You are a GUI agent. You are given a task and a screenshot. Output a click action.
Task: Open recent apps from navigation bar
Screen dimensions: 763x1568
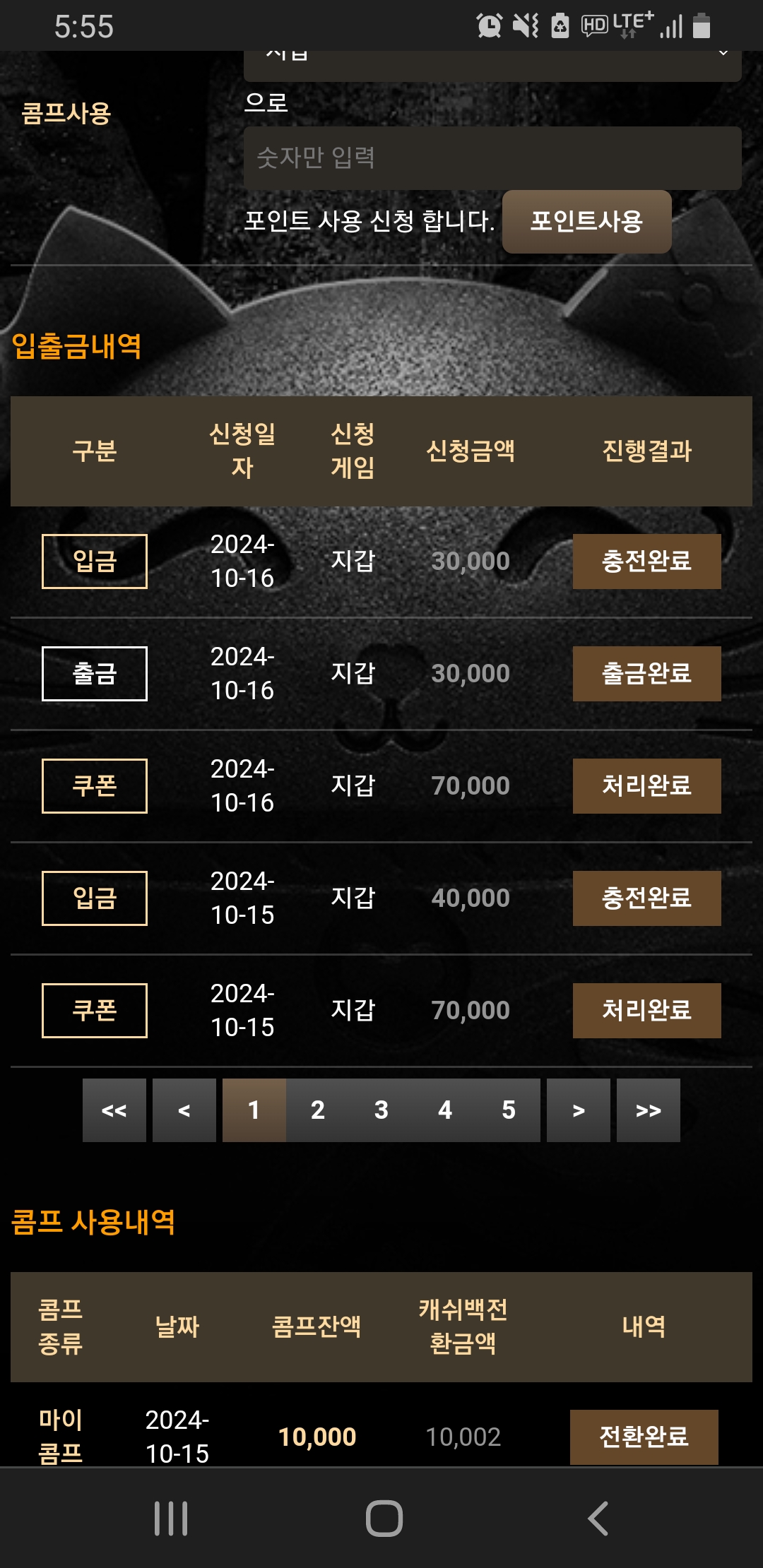pos(171,1519)
